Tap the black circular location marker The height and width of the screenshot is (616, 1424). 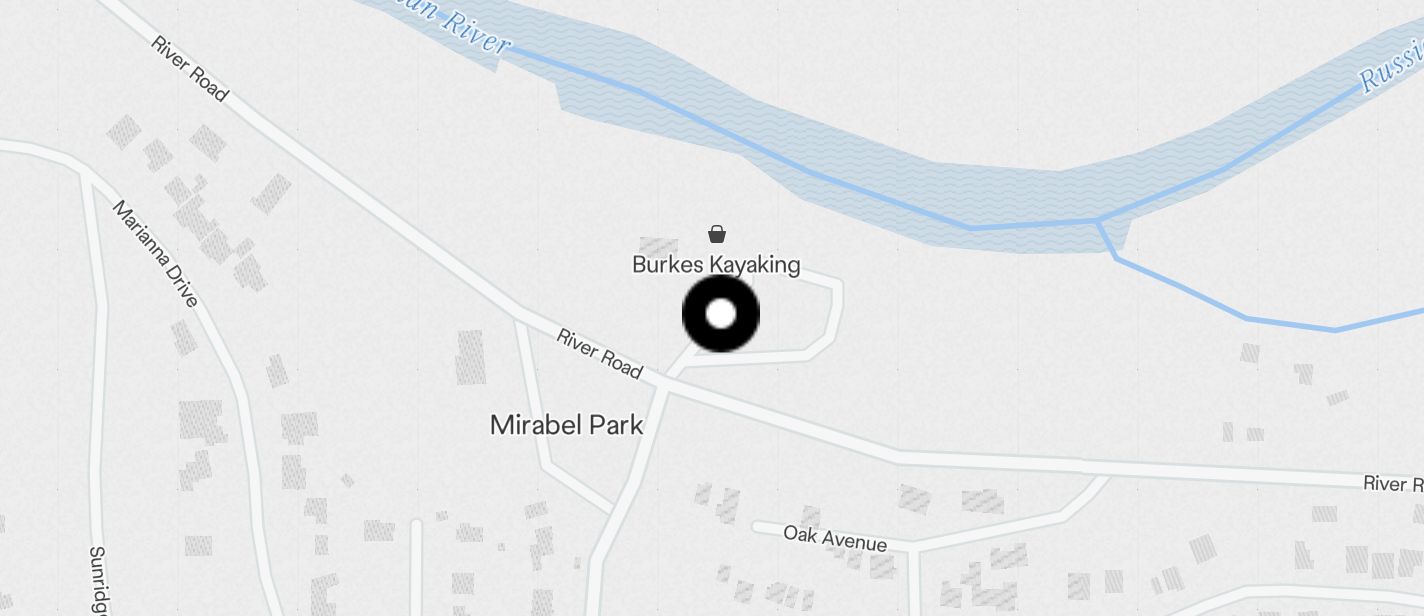[721, 314]
